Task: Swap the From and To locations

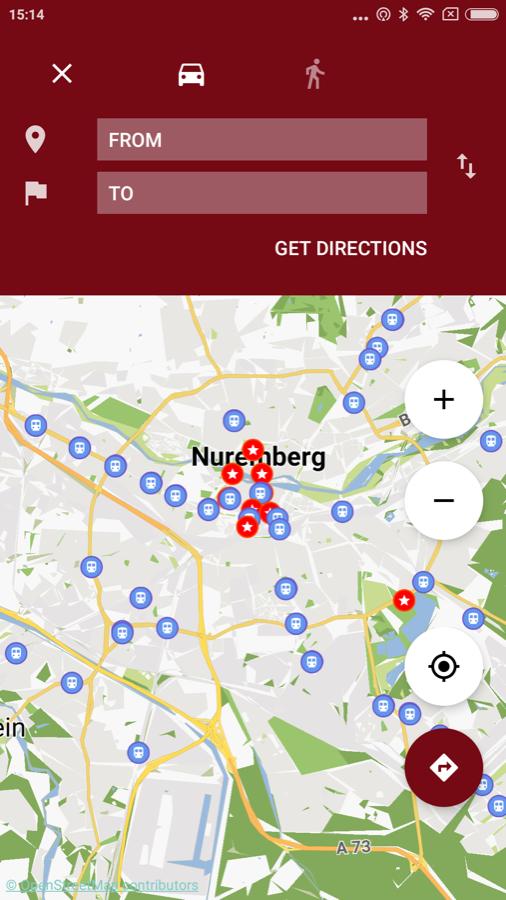Action: [x=466, y=166]
